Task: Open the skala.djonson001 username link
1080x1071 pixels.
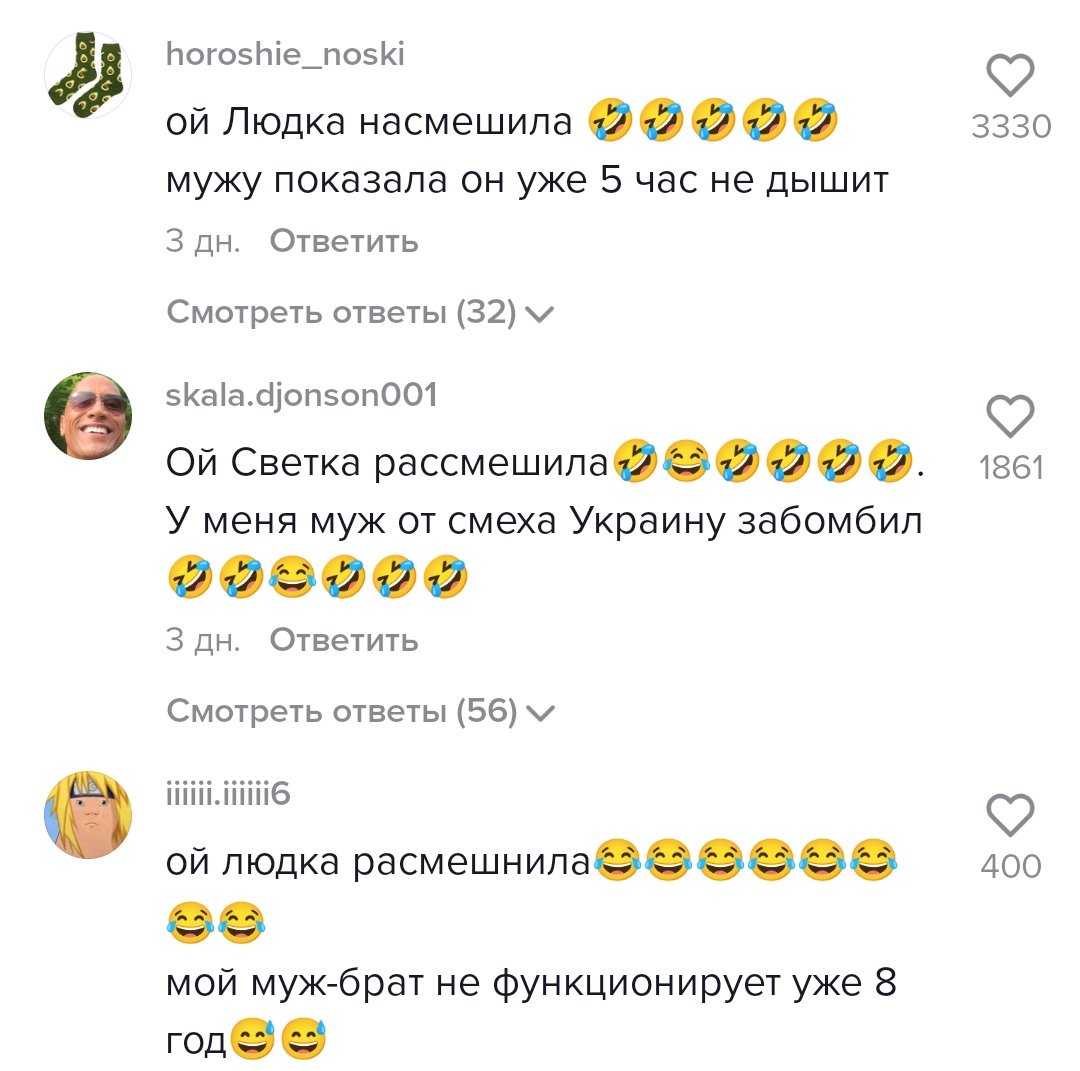Action: (301, 396)
